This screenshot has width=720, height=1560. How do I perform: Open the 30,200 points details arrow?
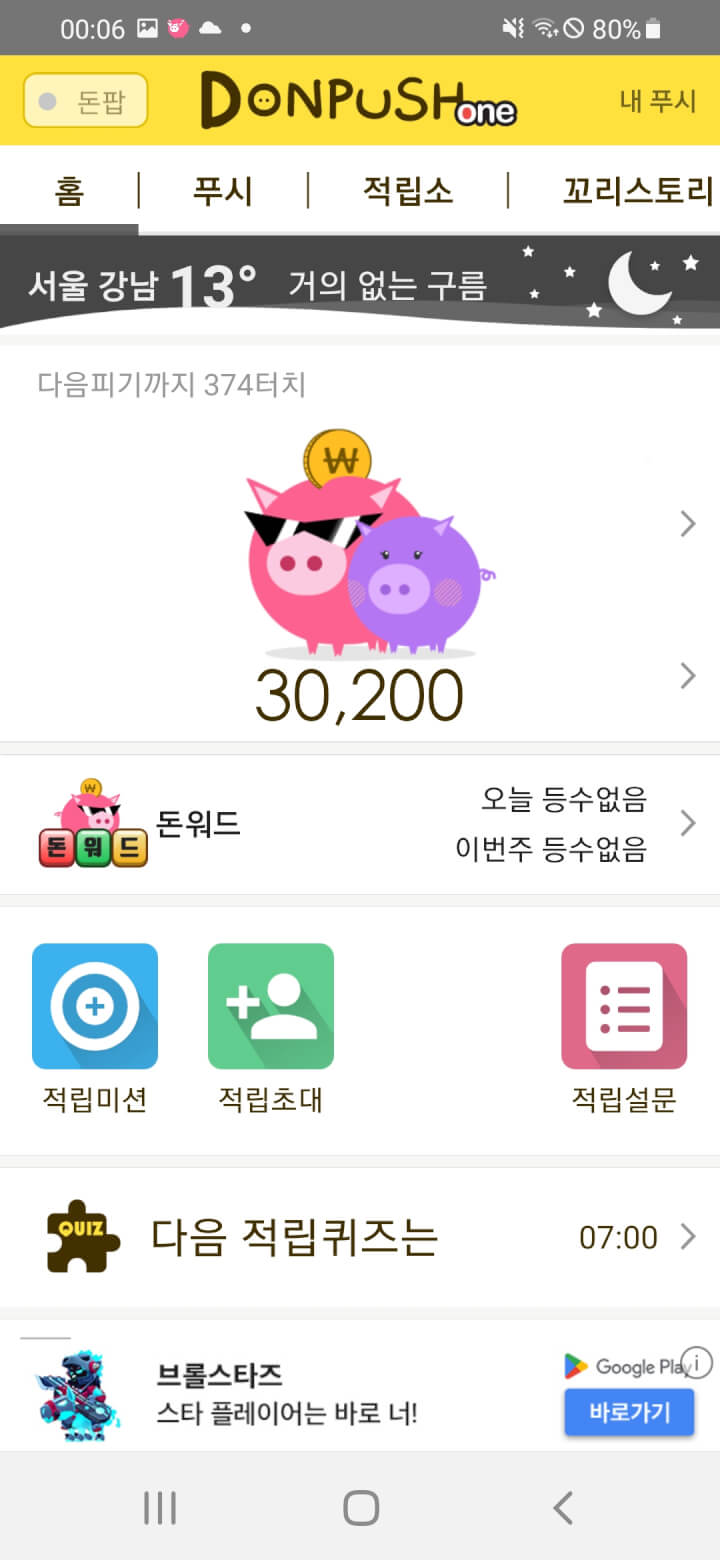coord(687,677)
